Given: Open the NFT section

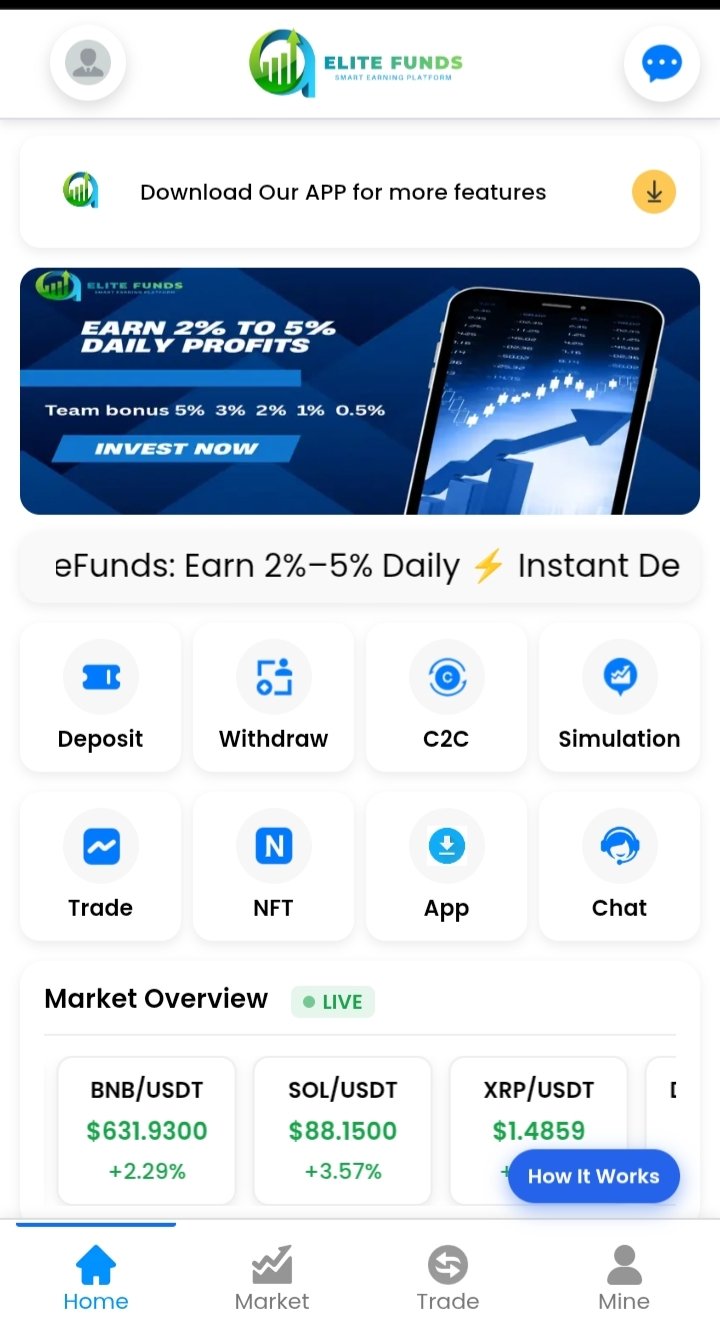Looking at the screenshot, I should (x=273, y=866).
